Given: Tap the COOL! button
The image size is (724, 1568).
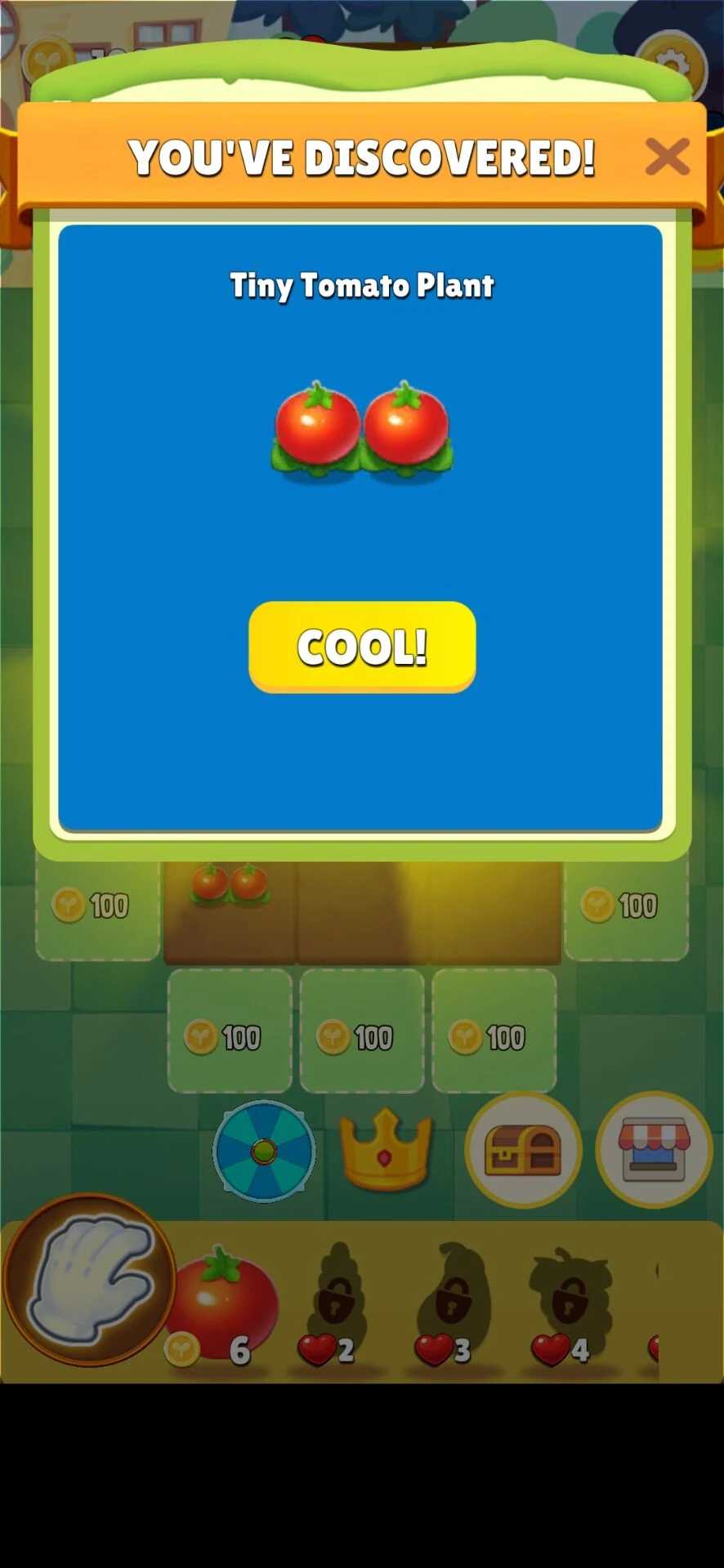Looking at the screenshot, I should pyautogui.click(x=362, y=647).
